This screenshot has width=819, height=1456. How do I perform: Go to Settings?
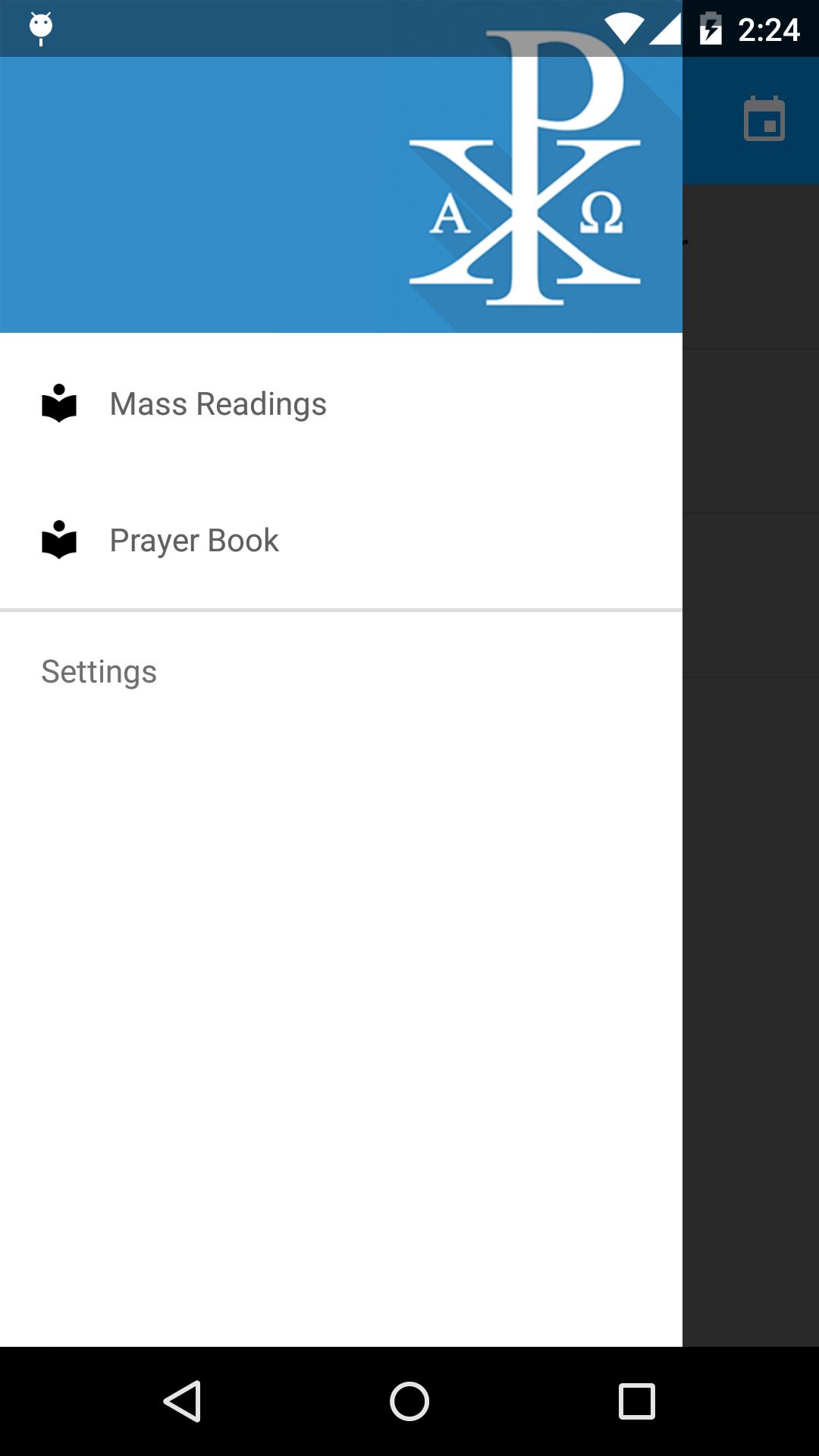pos(341,672)
